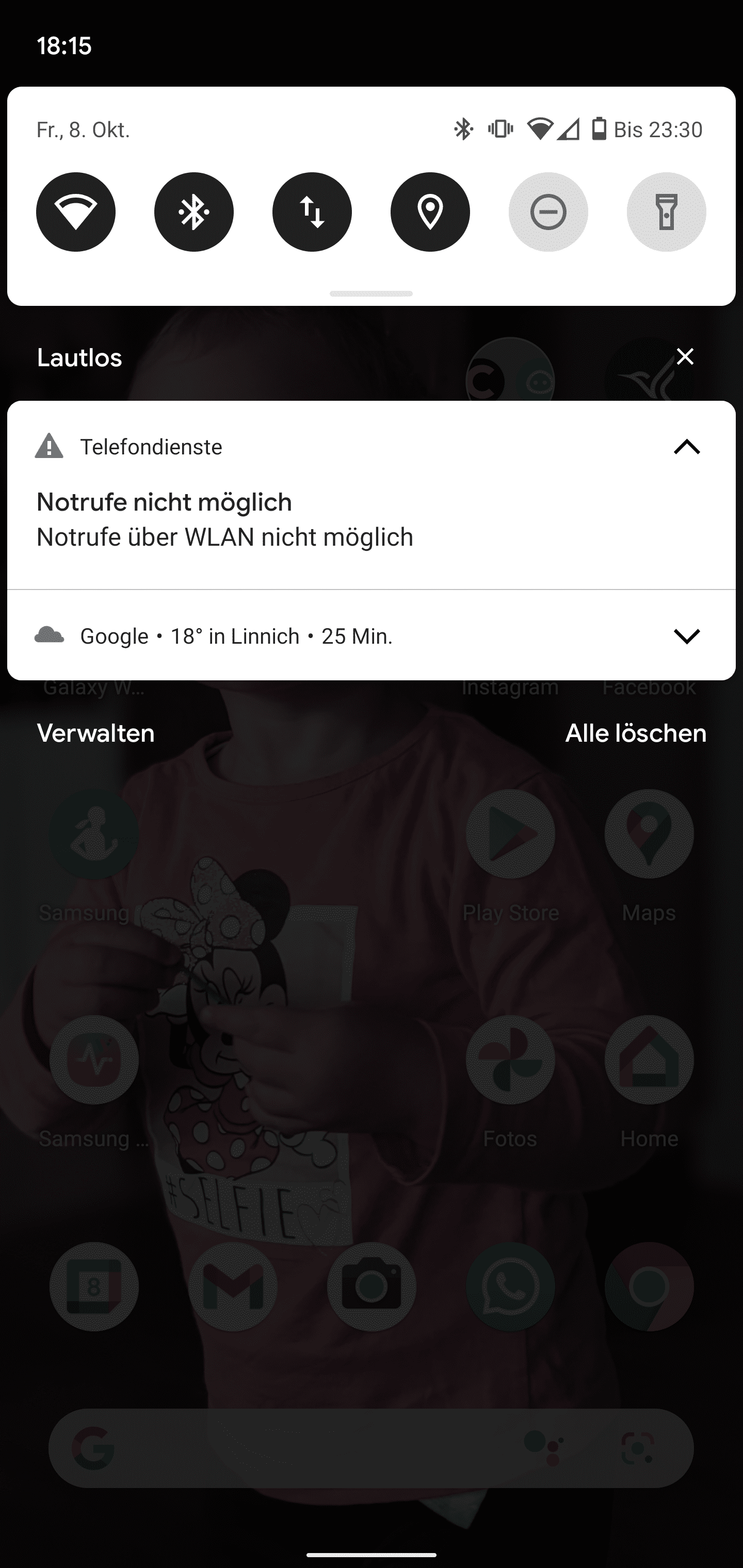Disable mobile data tile
Screen dimensions: 743x1568
coord(312,212)
